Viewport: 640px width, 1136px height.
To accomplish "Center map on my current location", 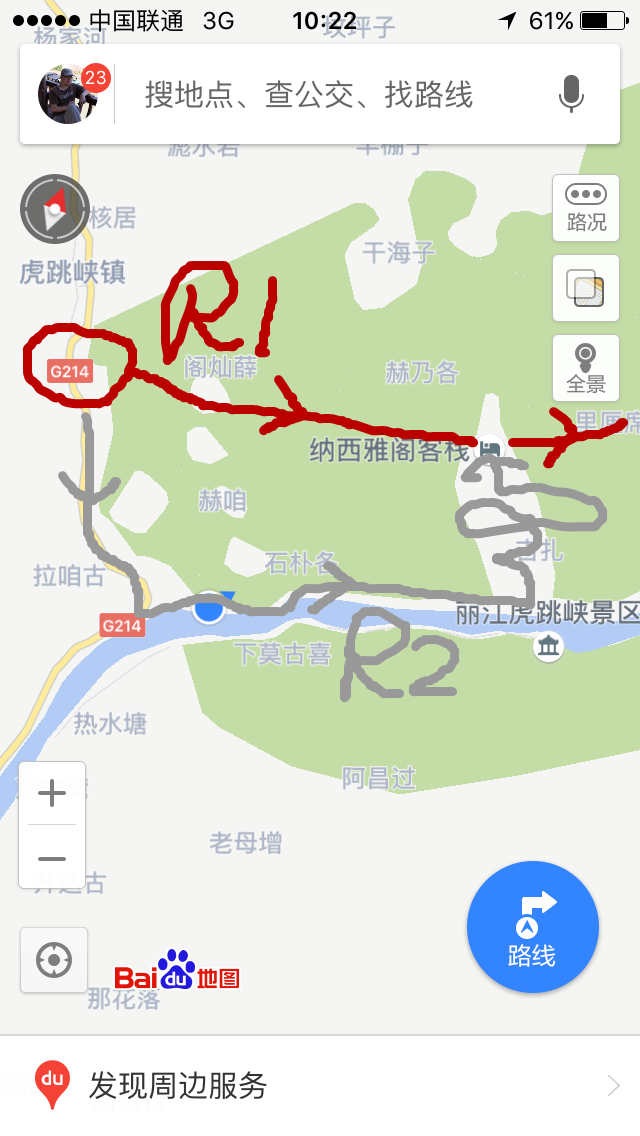I will point(53,961).
